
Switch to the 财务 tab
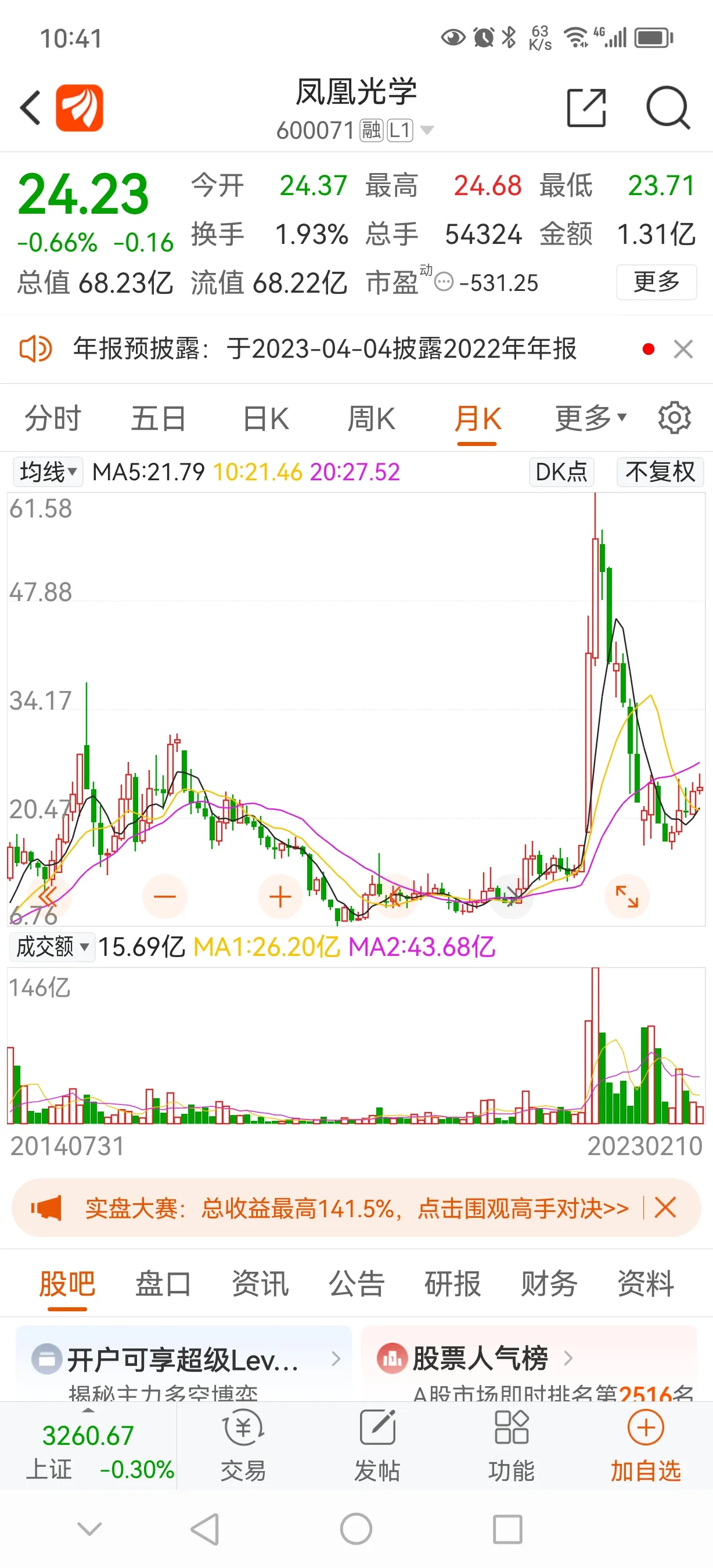coord(549,1284)
